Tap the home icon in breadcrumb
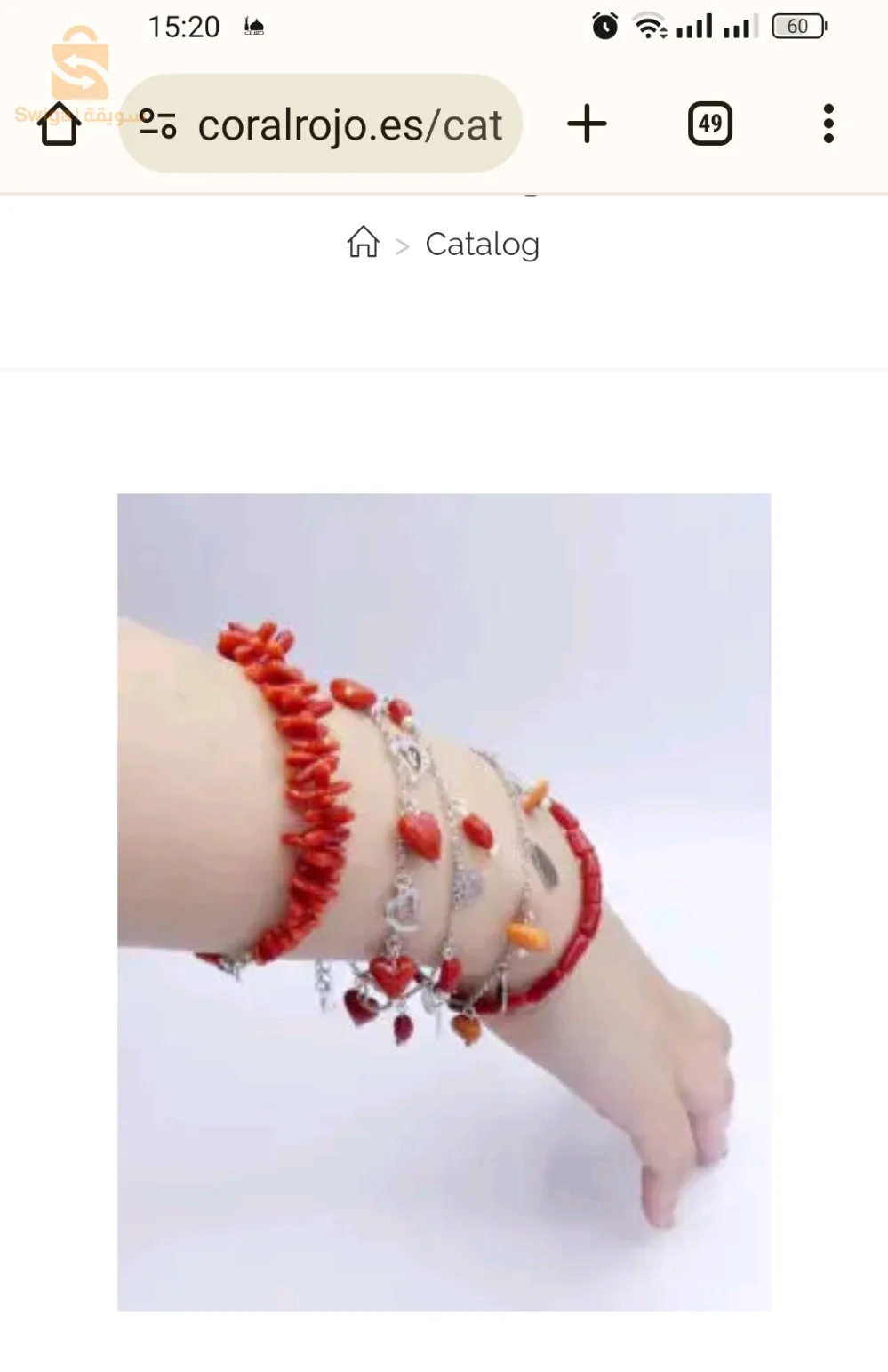 tap(363, 242)
